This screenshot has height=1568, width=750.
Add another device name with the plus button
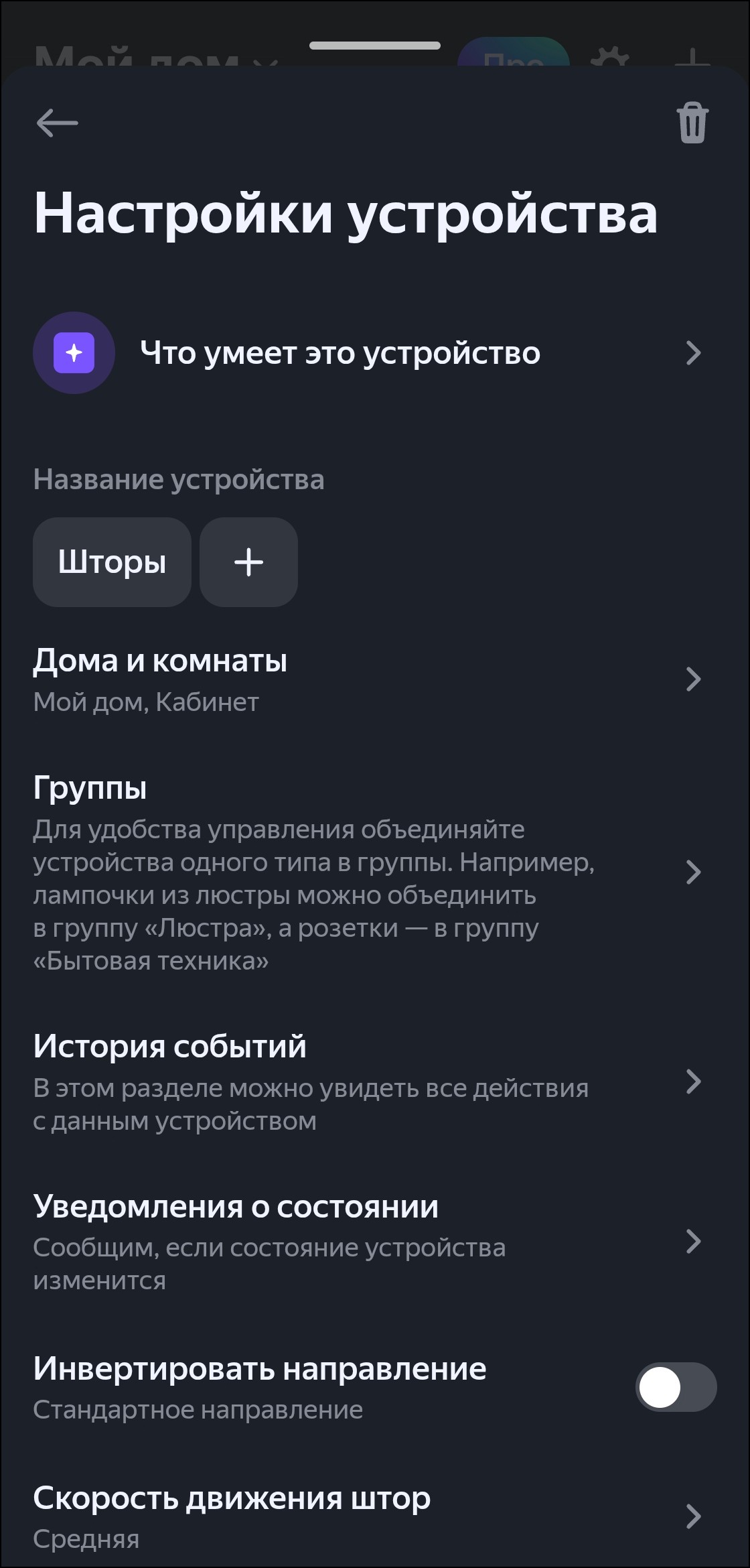(x=248, y=562)
